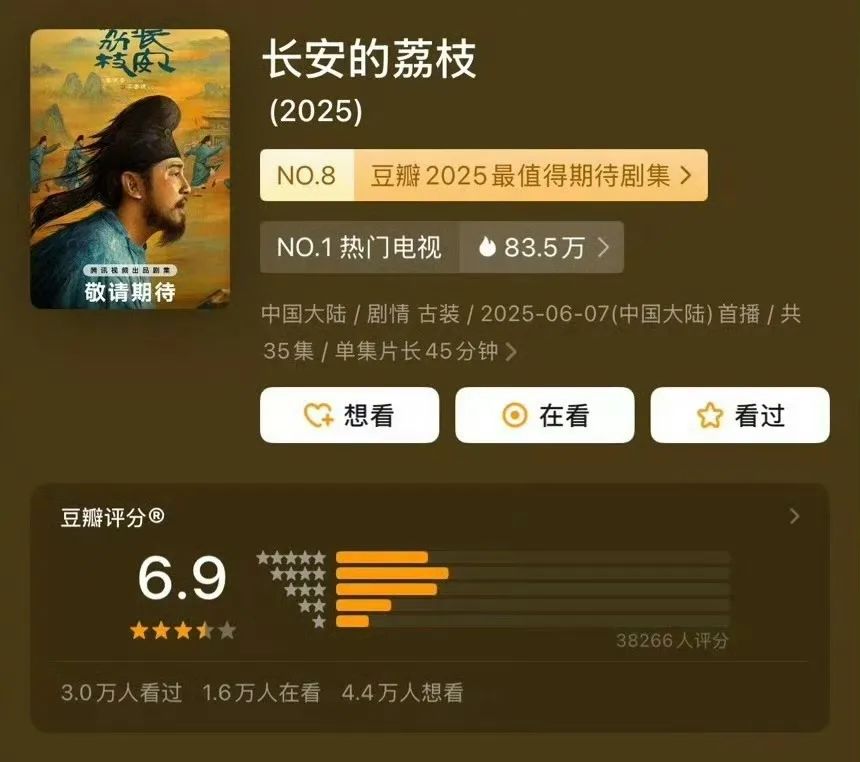The width and height of the screenshot is (860, 762).
Task: Open the 长安的荔枝 poster image
Action: (x=130, y=168)
